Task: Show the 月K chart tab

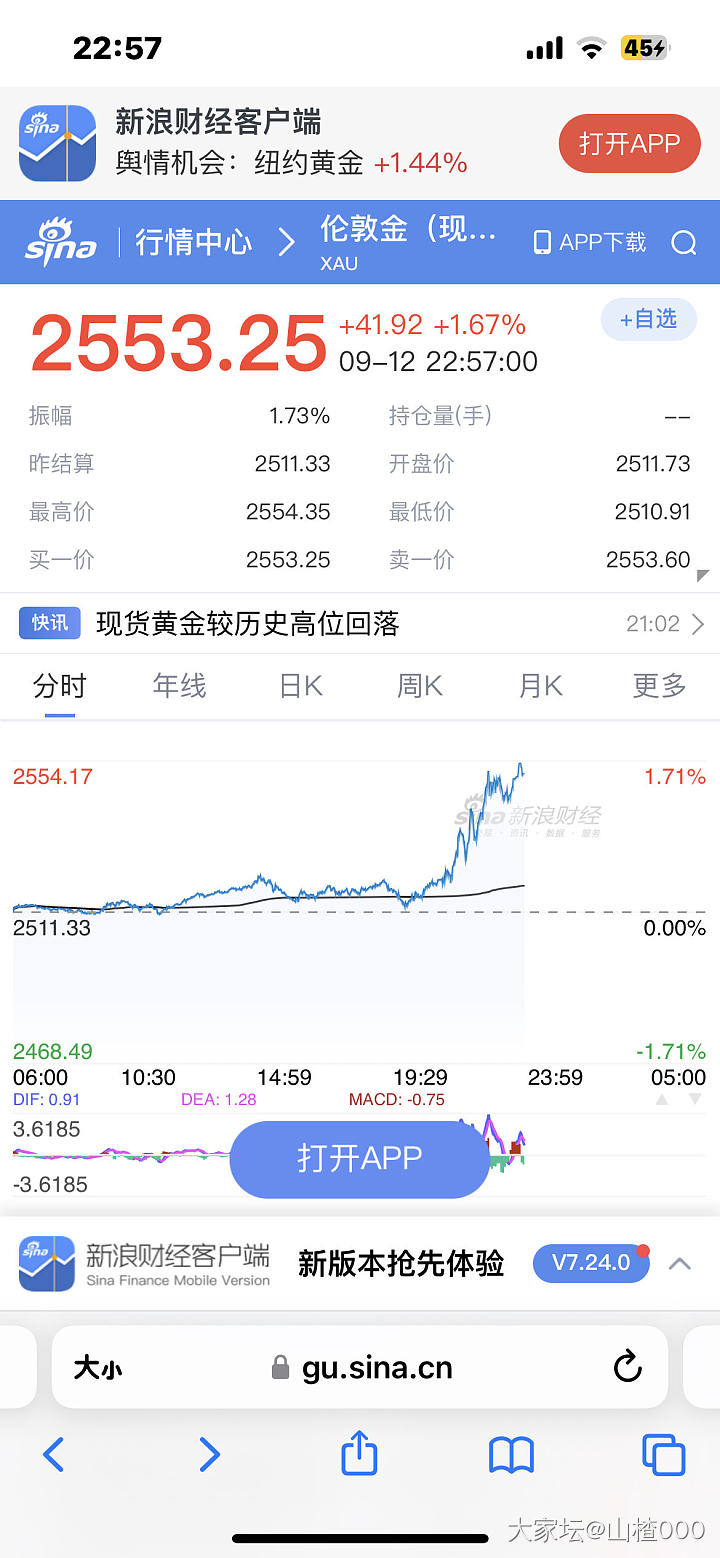Action: pyautogui.click(x=540, y=686)
